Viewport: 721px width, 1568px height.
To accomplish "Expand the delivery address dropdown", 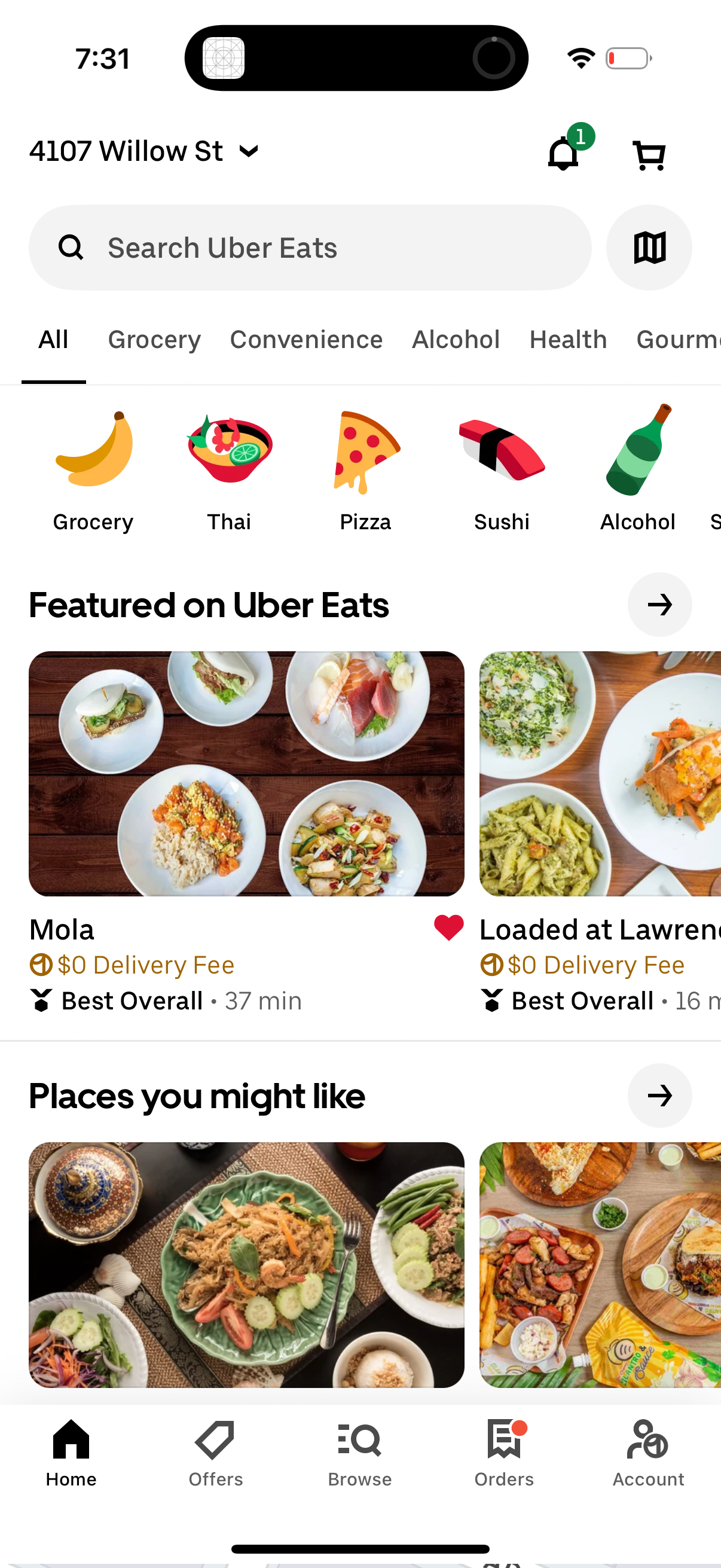I will click(249, 151).
